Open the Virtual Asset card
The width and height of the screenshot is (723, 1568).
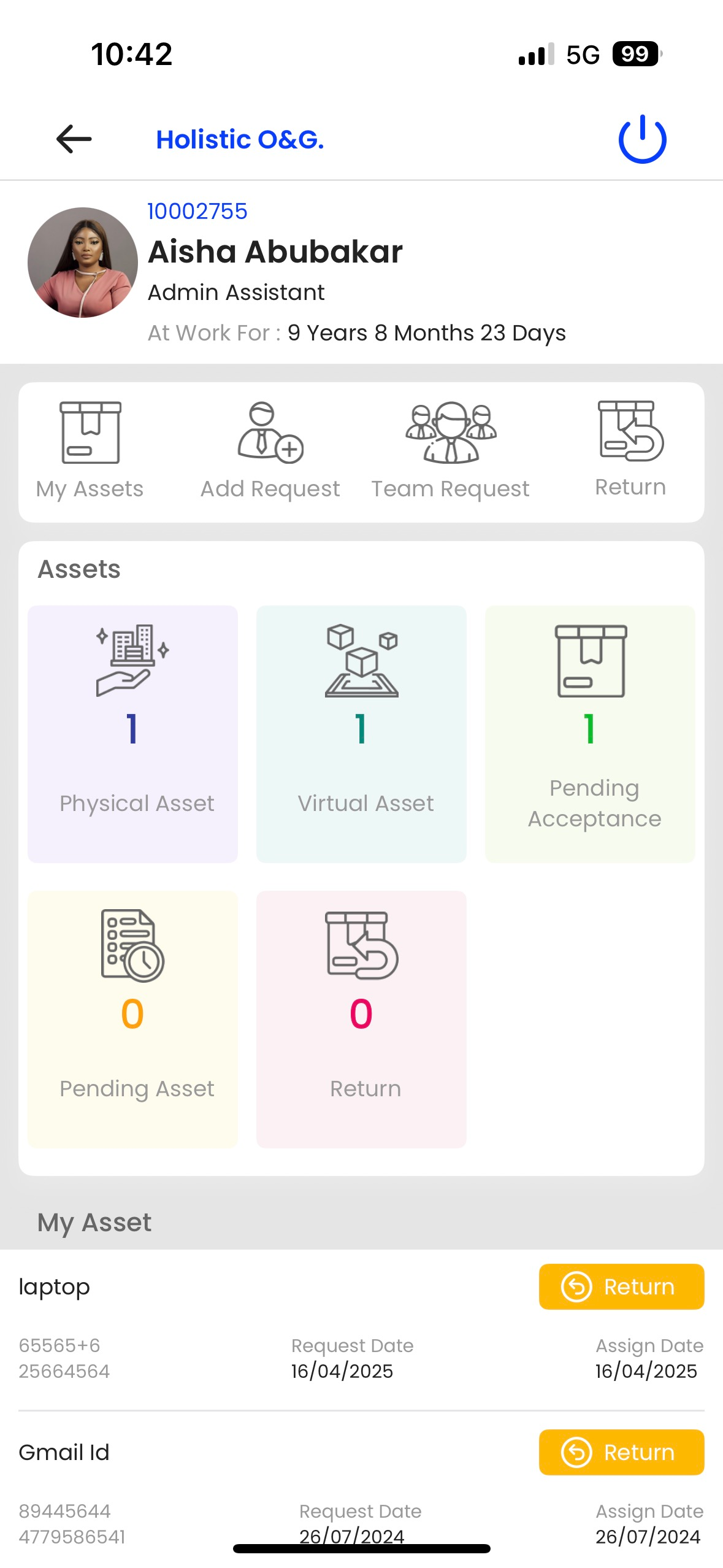[x=361, y=734]
